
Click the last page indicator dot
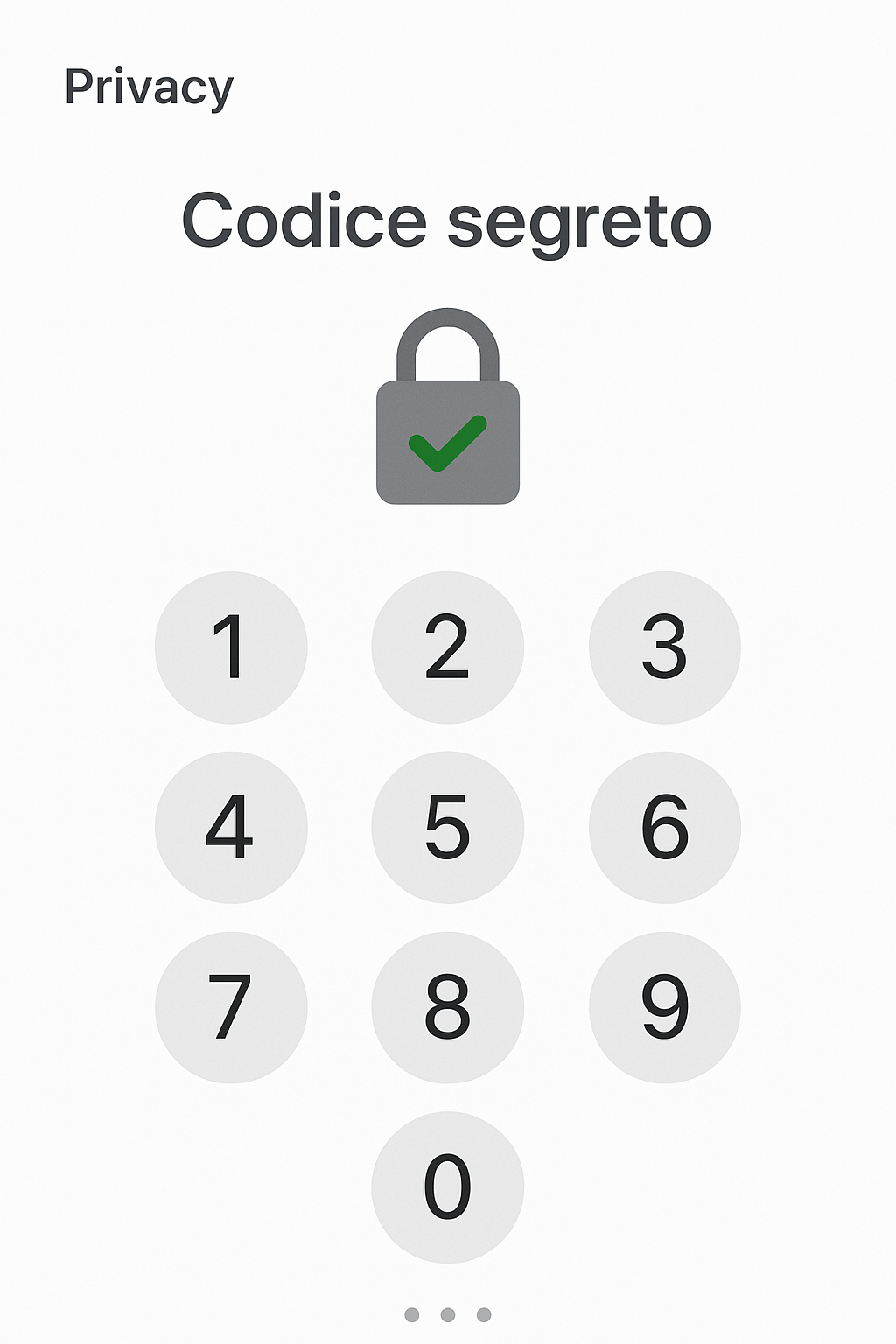484,1312
